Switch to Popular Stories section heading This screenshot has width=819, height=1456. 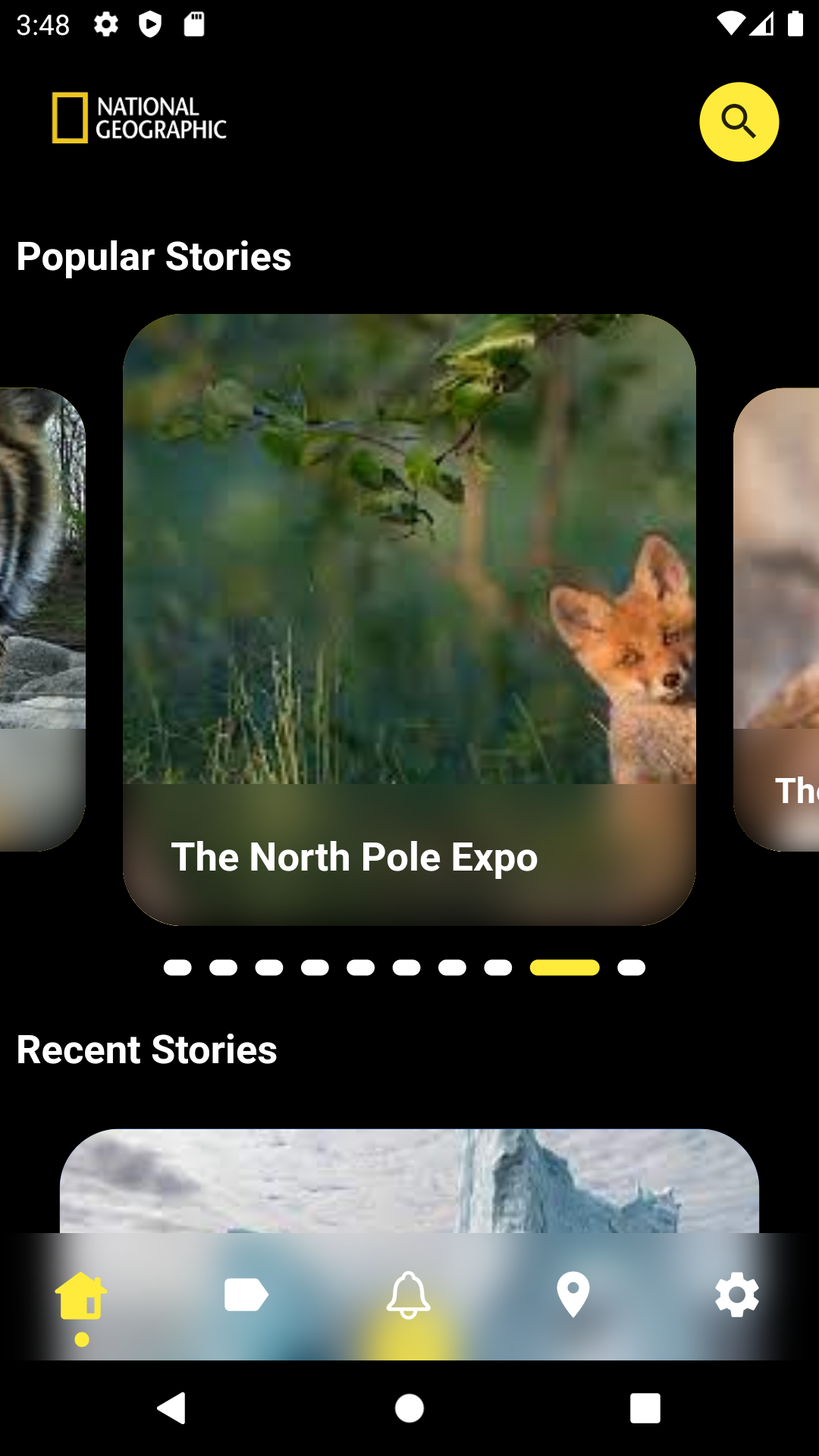(153, 256)
